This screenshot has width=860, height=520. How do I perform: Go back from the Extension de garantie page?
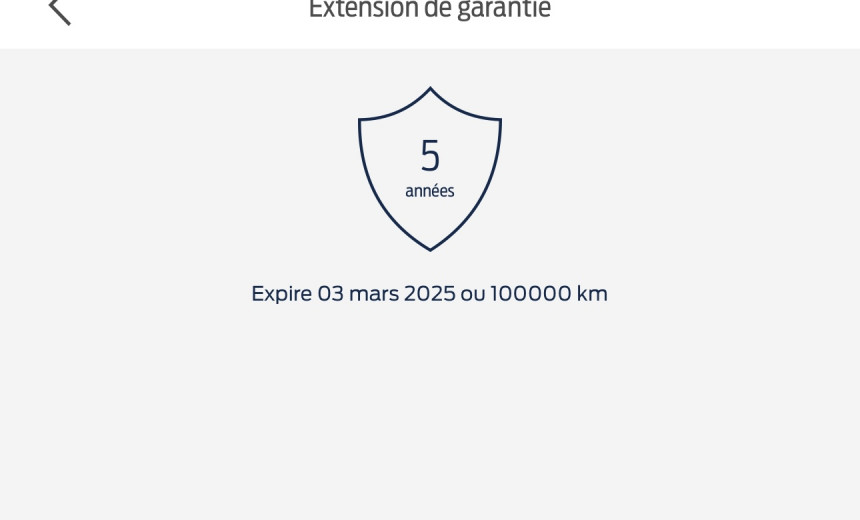pyautogui.click(x=60, y=9)
